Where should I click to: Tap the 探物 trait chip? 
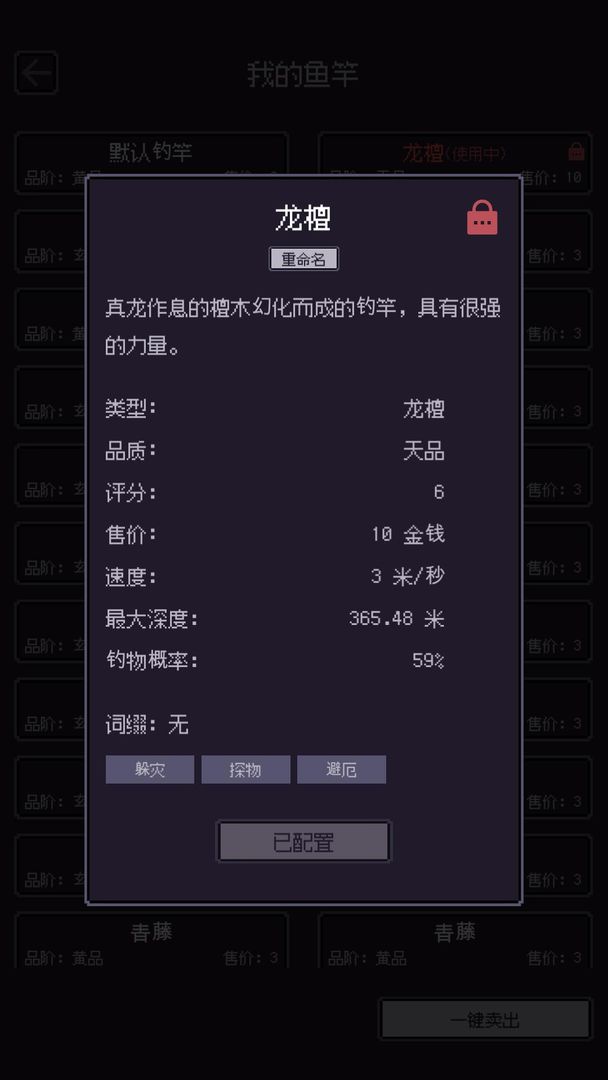[245, 769]
